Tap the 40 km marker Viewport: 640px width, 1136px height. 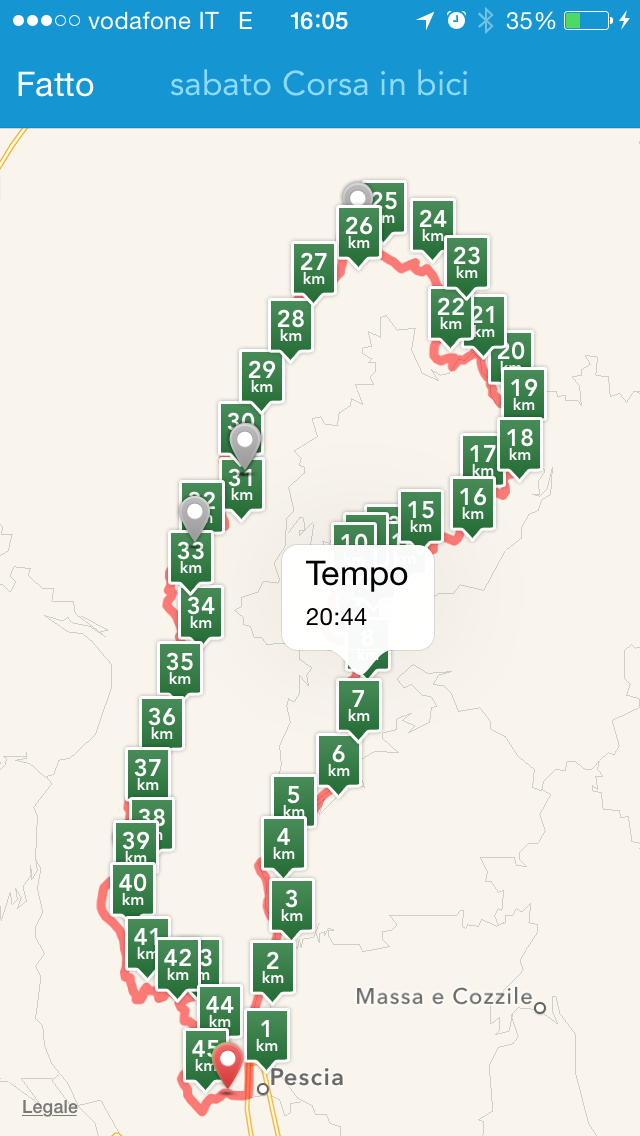pyautogui.click(x=133, y=890)
